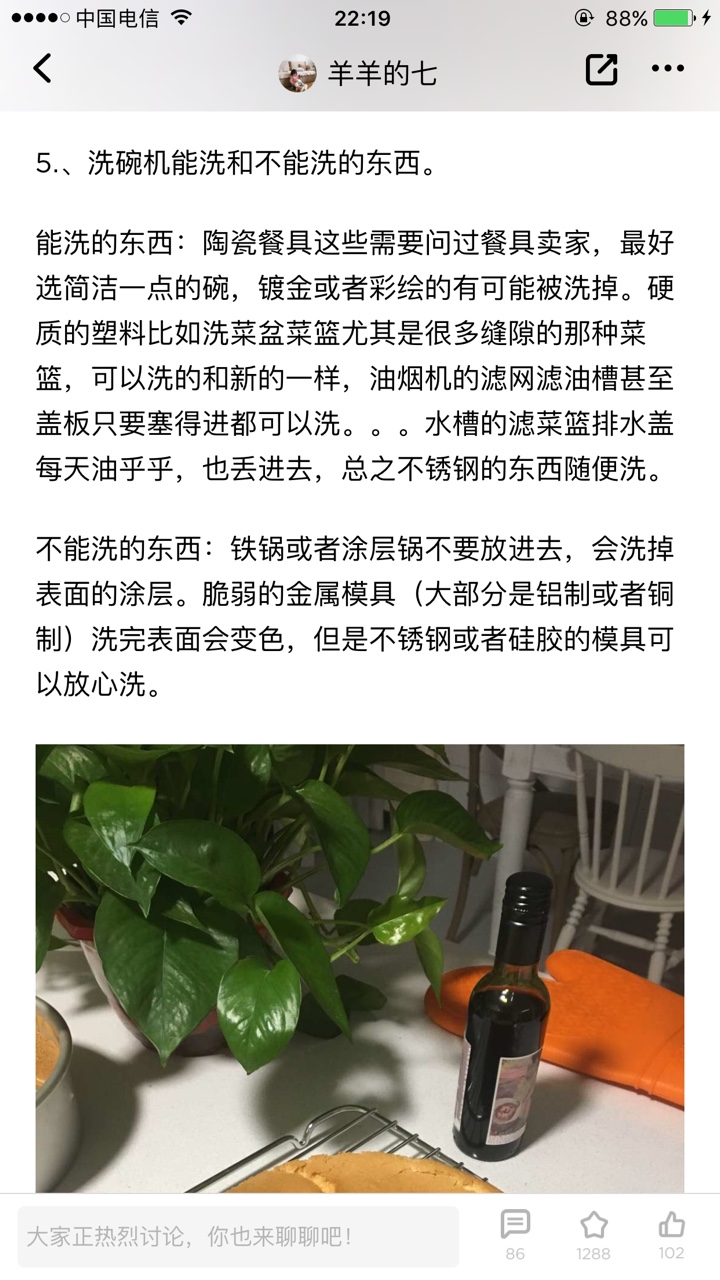Open the three-dot overflow menu

coord(668,69)
